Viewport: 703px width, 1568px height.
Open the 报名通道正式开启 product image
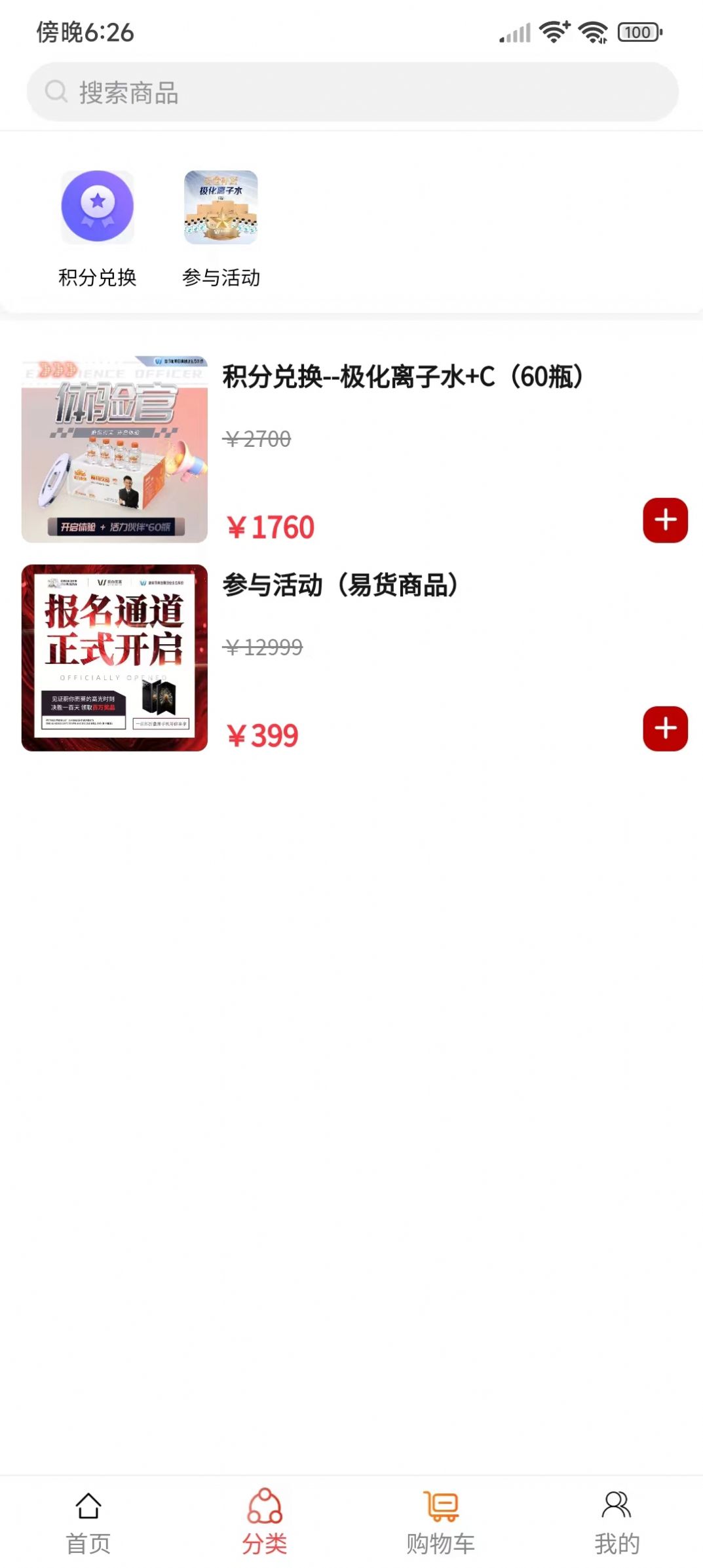[x=113, y=658]
